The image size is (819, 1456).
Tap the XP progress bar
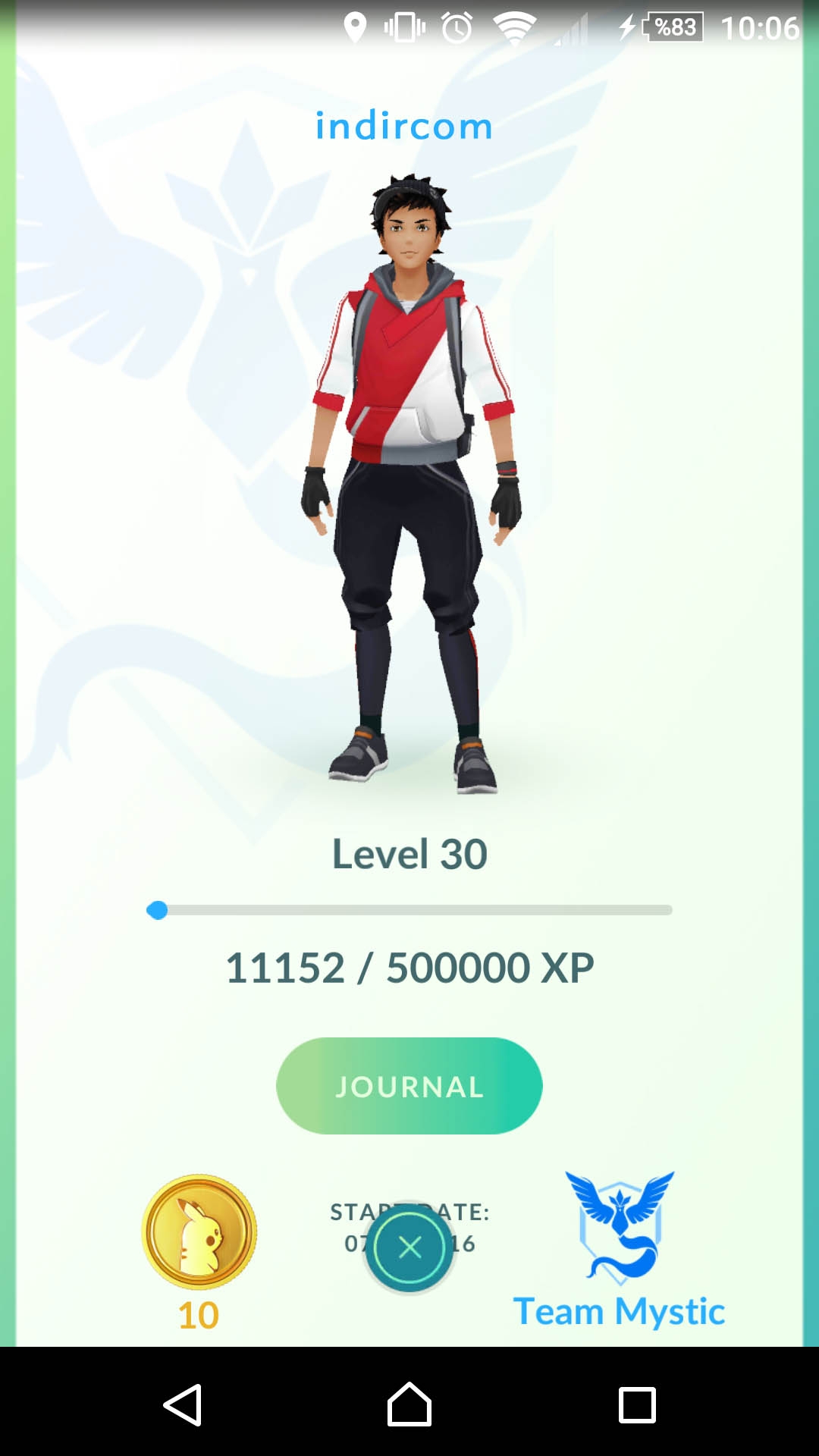(x=409, y=912)
